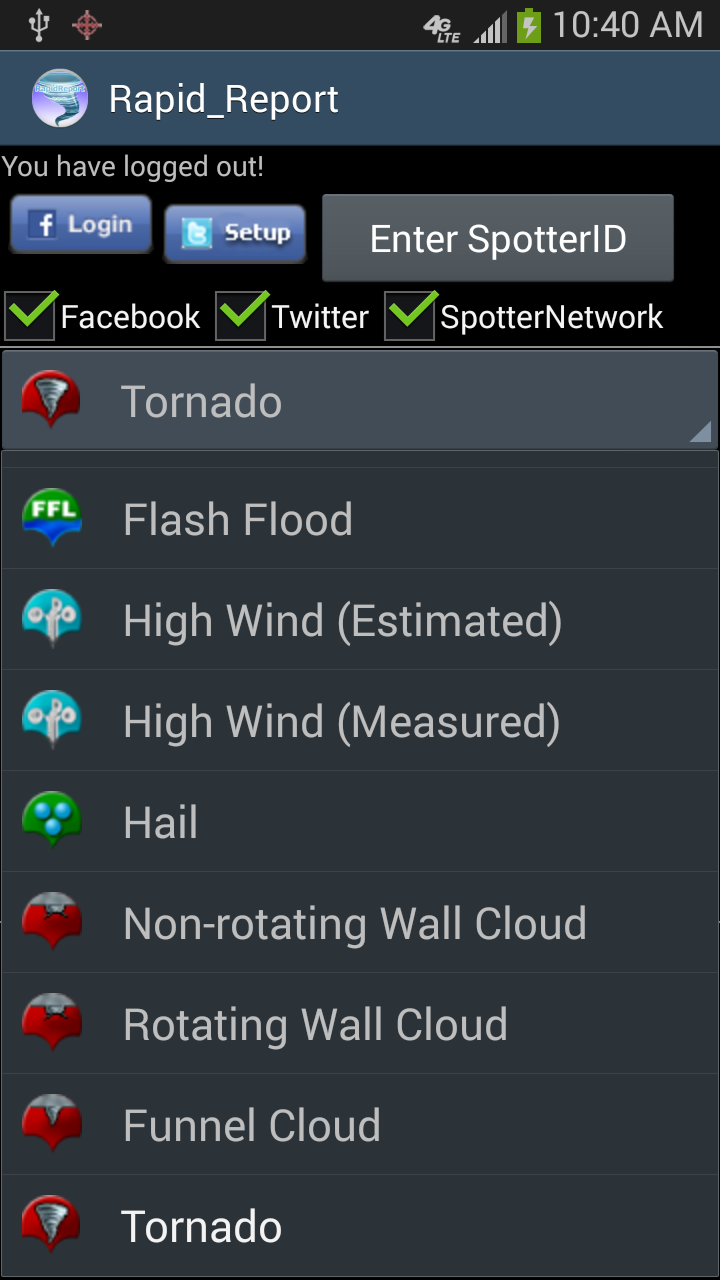
Task: Click the High Wind (Measured) anemometer icon
Action: (51, 720)
